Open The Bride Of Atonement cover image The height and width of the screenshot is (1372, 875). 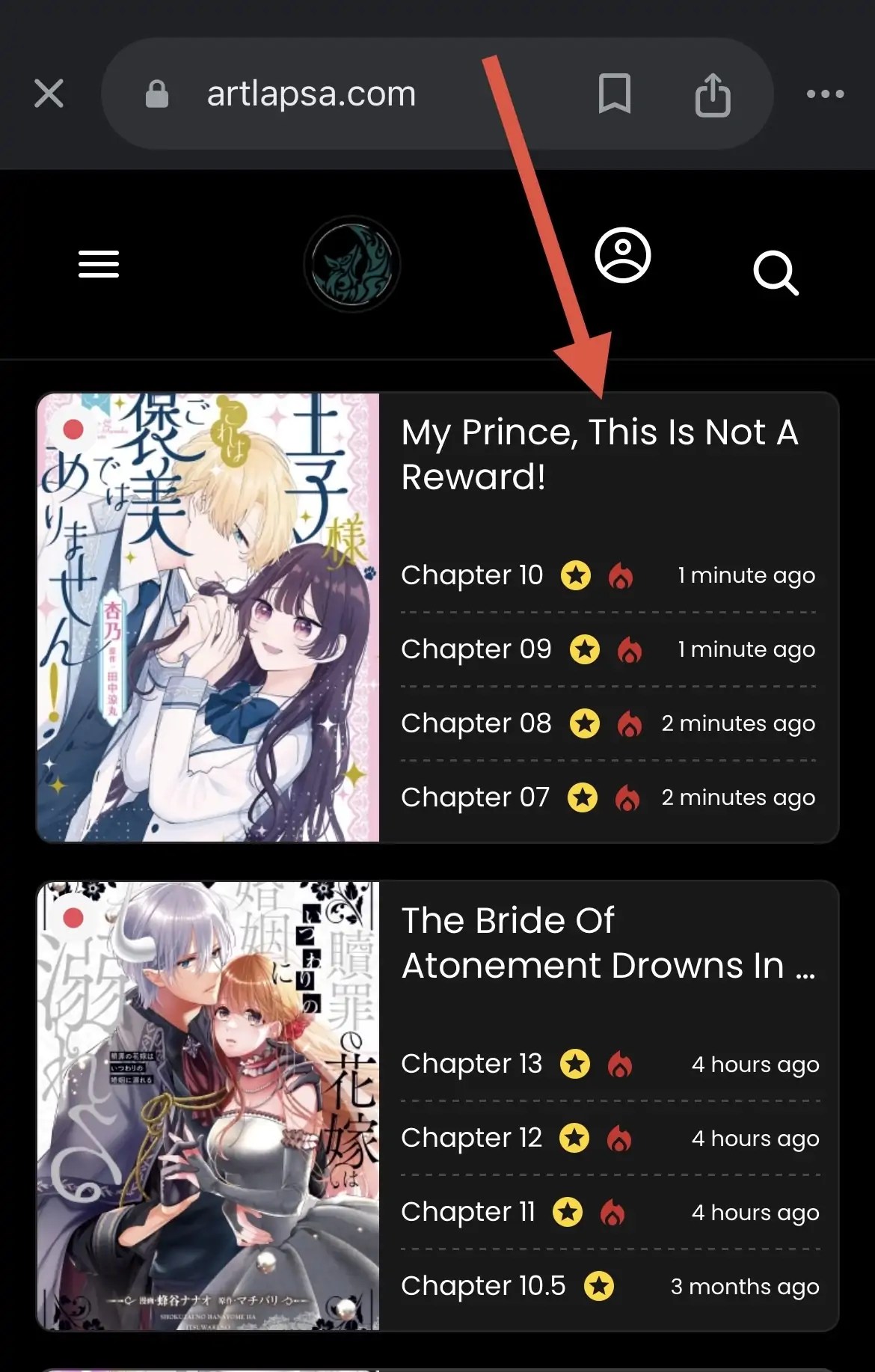point(209,1106)
